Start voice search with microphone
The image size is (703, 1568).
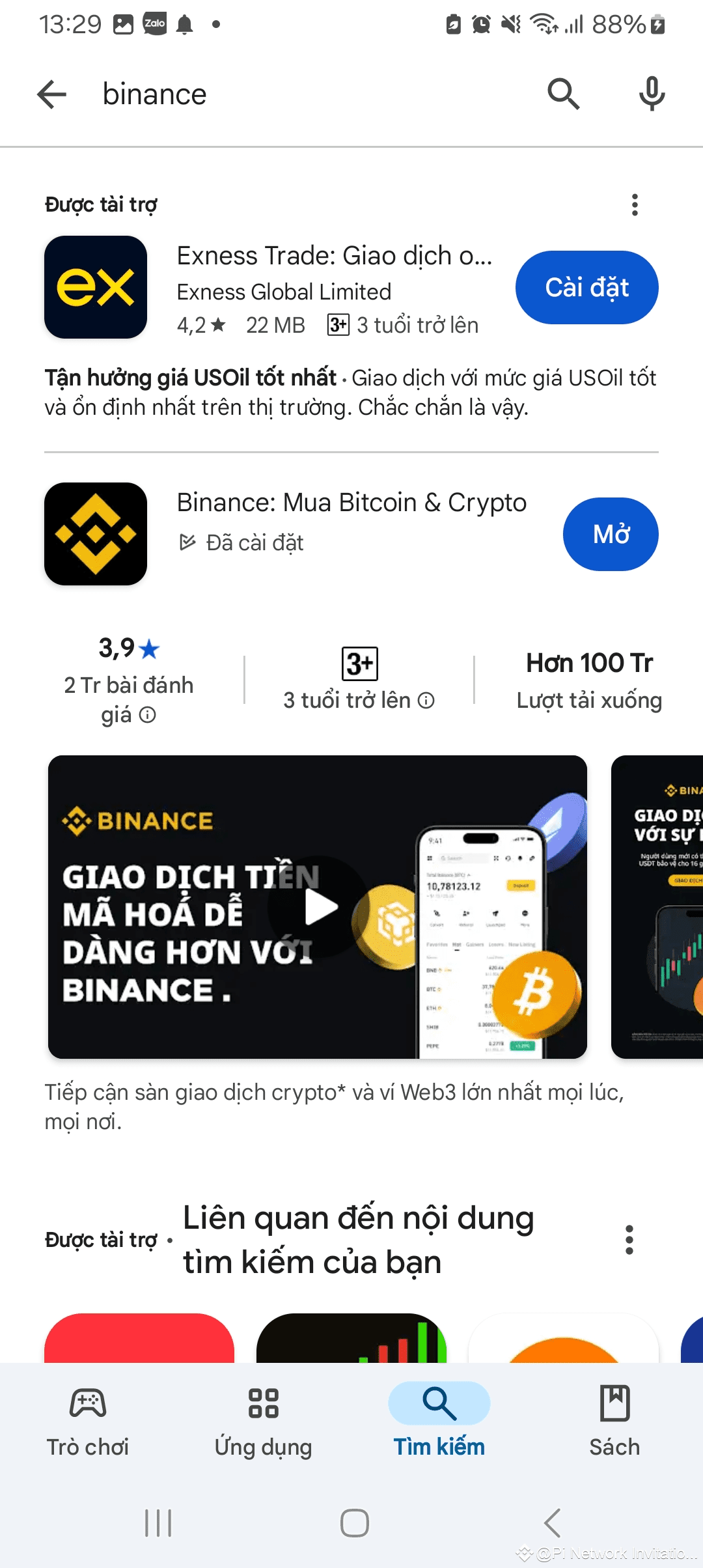coord(652,94)
